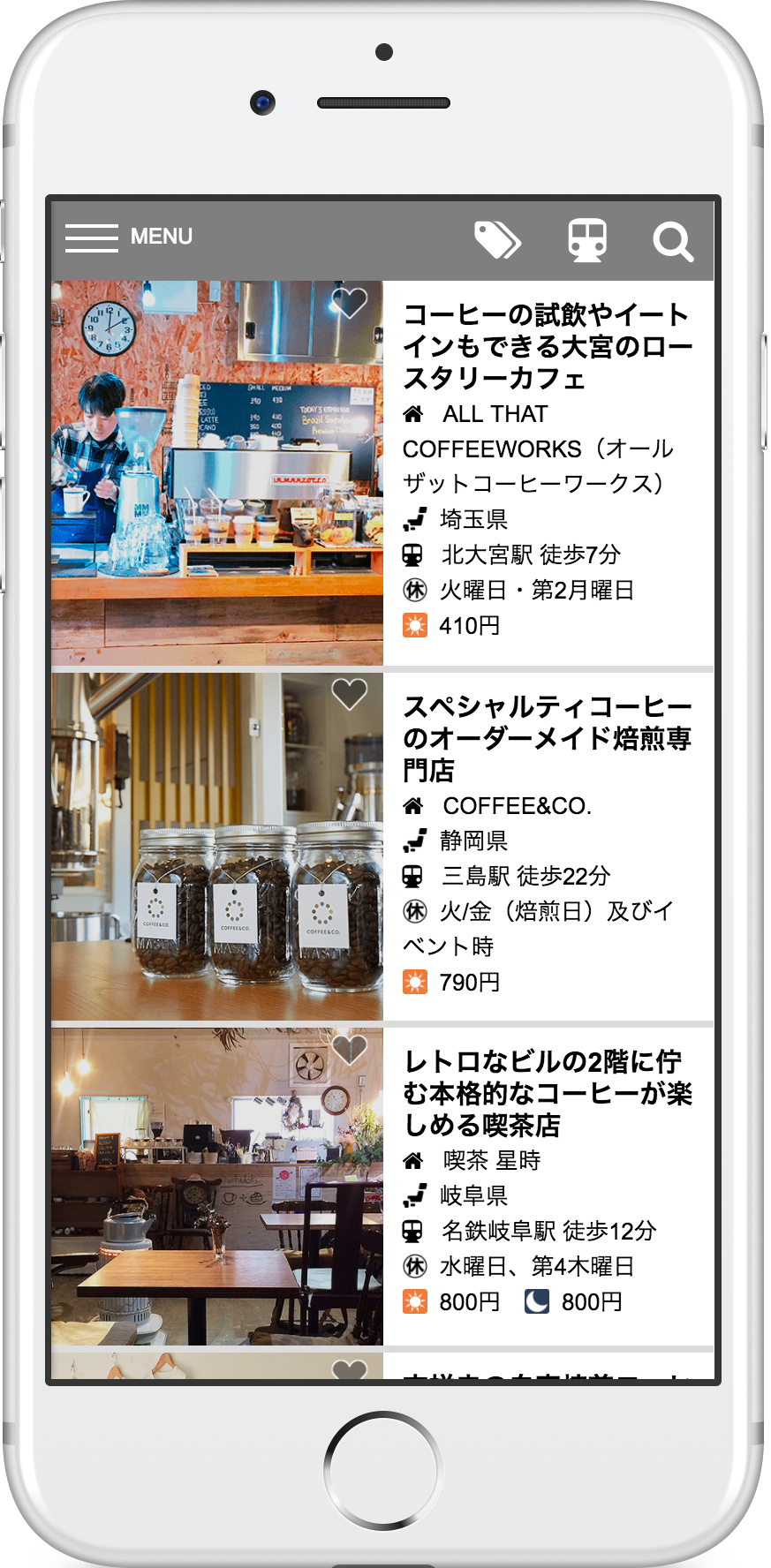771x1568 pixels.
Task: Favorite the ALL THAT COFFEEWORKS listing
Action: click(x=349, y=303)
